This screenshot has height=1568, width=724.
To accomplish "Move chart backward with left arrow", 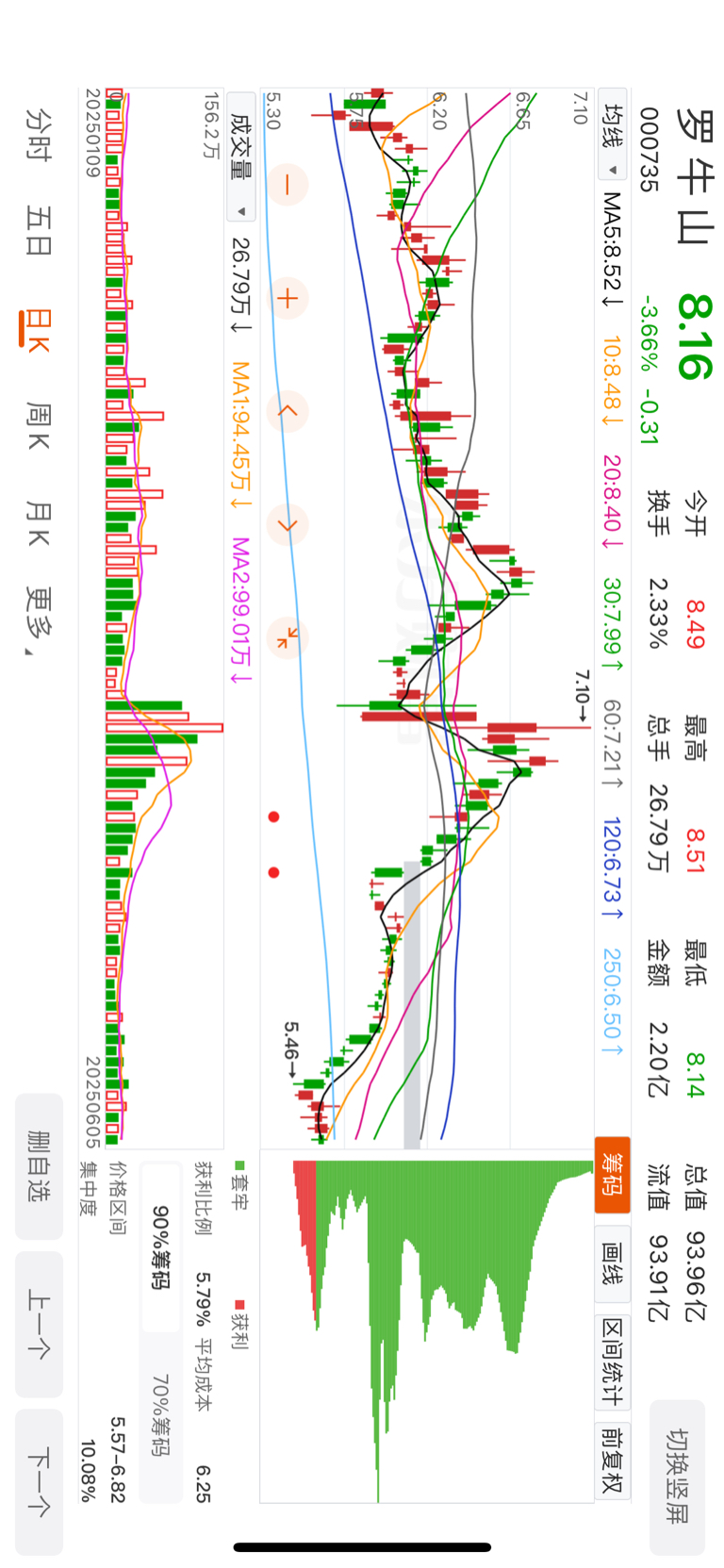I will 288,411.
